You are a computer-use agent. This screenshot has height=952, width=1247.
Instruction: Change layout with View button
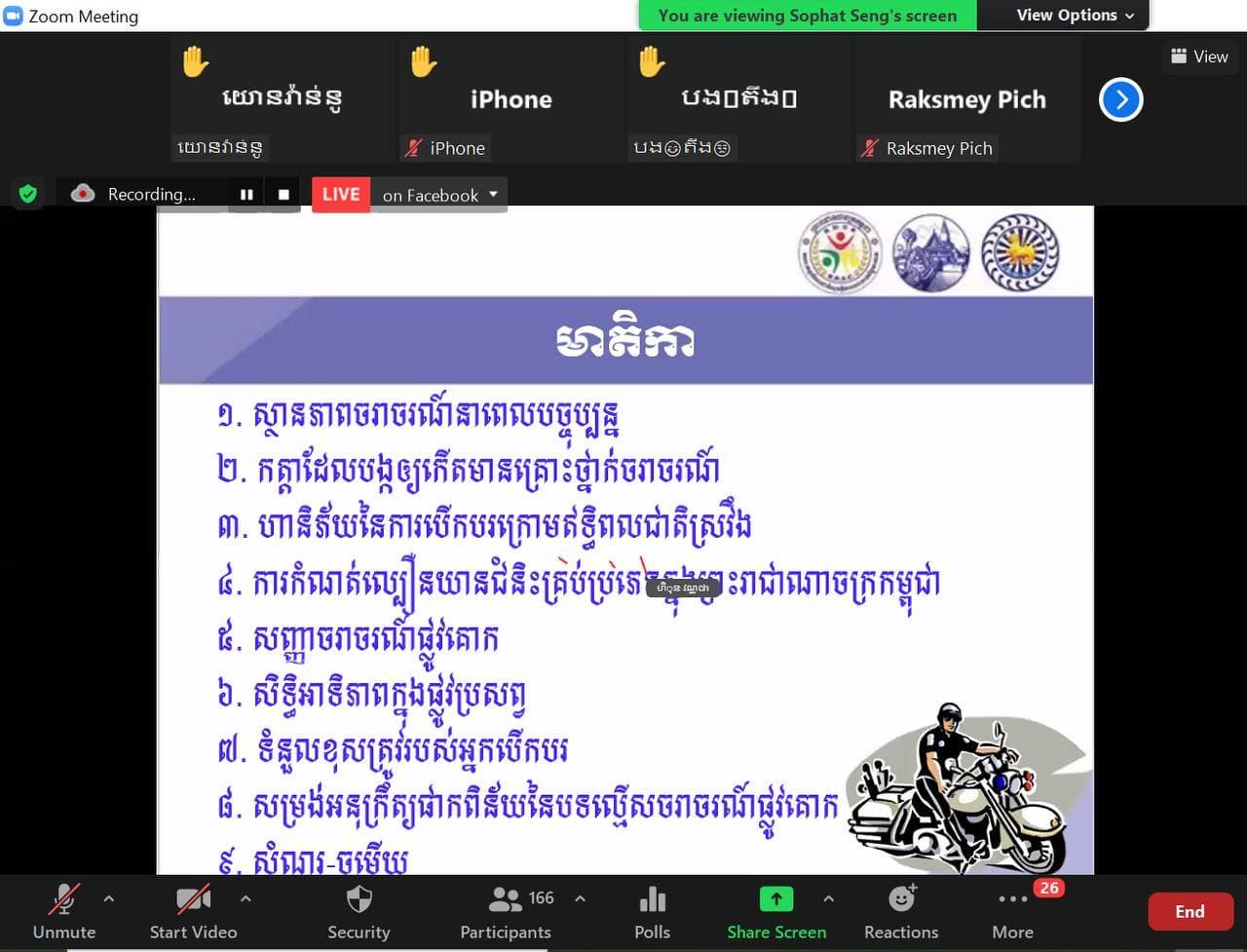click(x=1199, y=57)
